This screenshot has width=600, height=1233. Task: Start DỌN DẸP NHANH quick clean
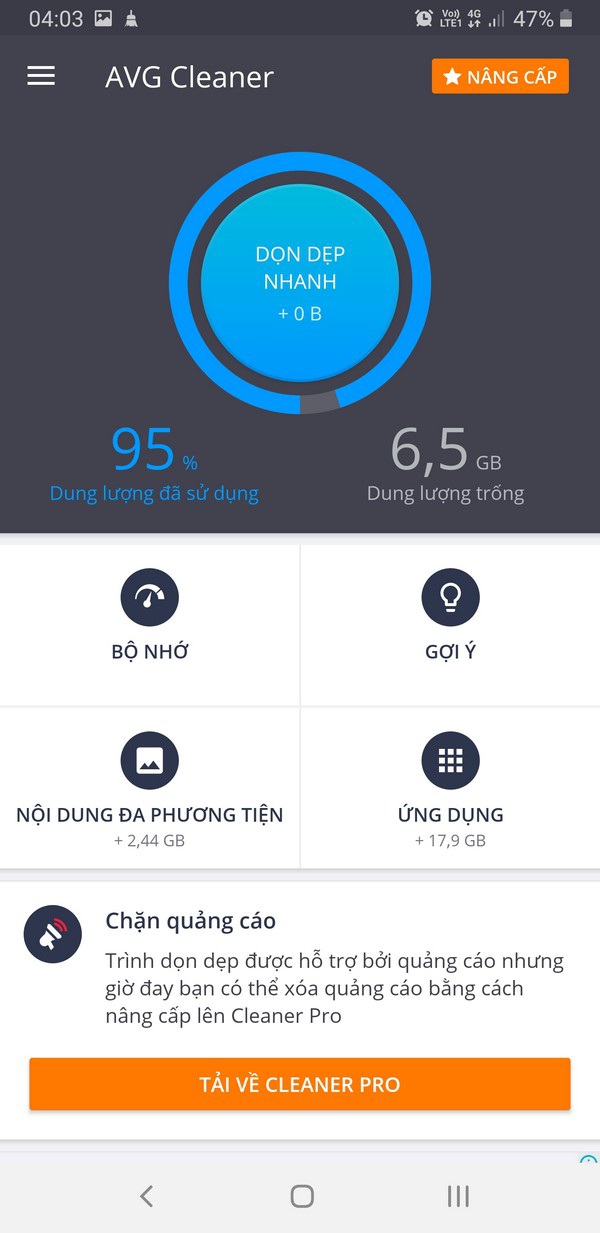[x=300, y=282]
